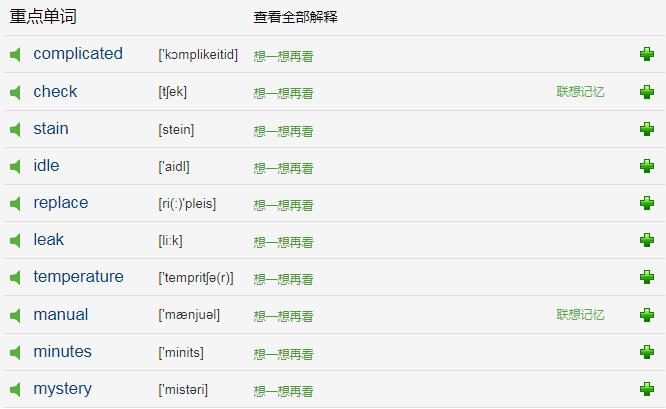
Task: Show the hidden meaning of leak
Action: coord(283,242)
